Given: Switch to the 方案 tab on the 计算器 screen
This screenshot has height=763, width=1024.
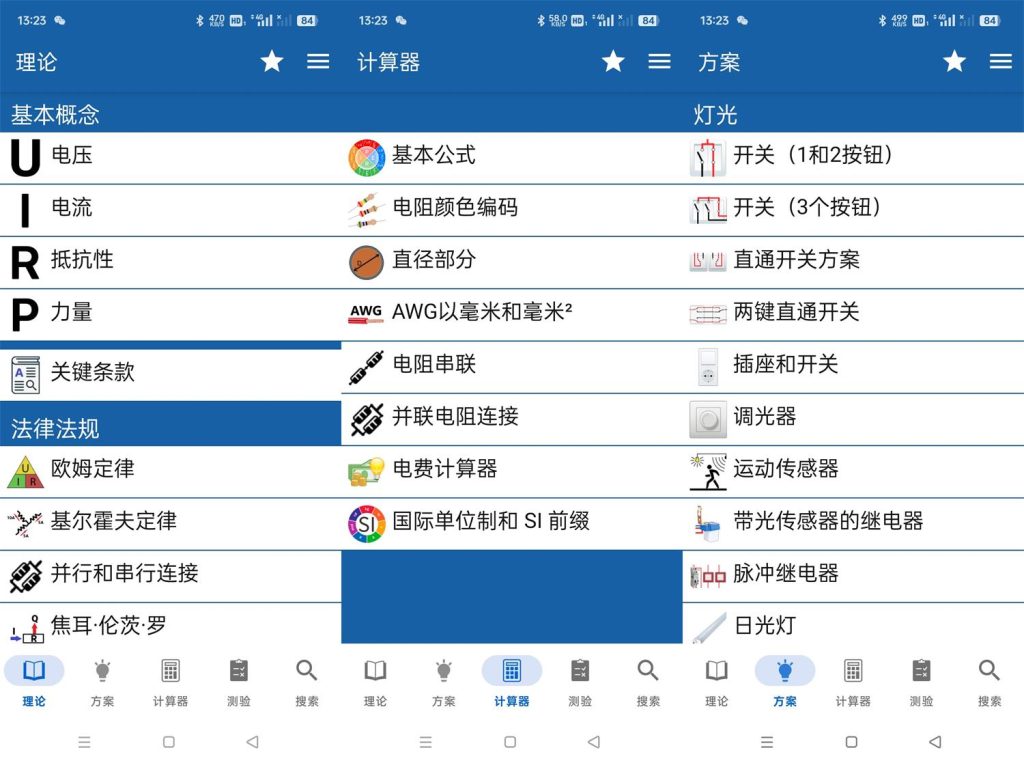Looking at the screenshot, I should (x=443, y=682).
